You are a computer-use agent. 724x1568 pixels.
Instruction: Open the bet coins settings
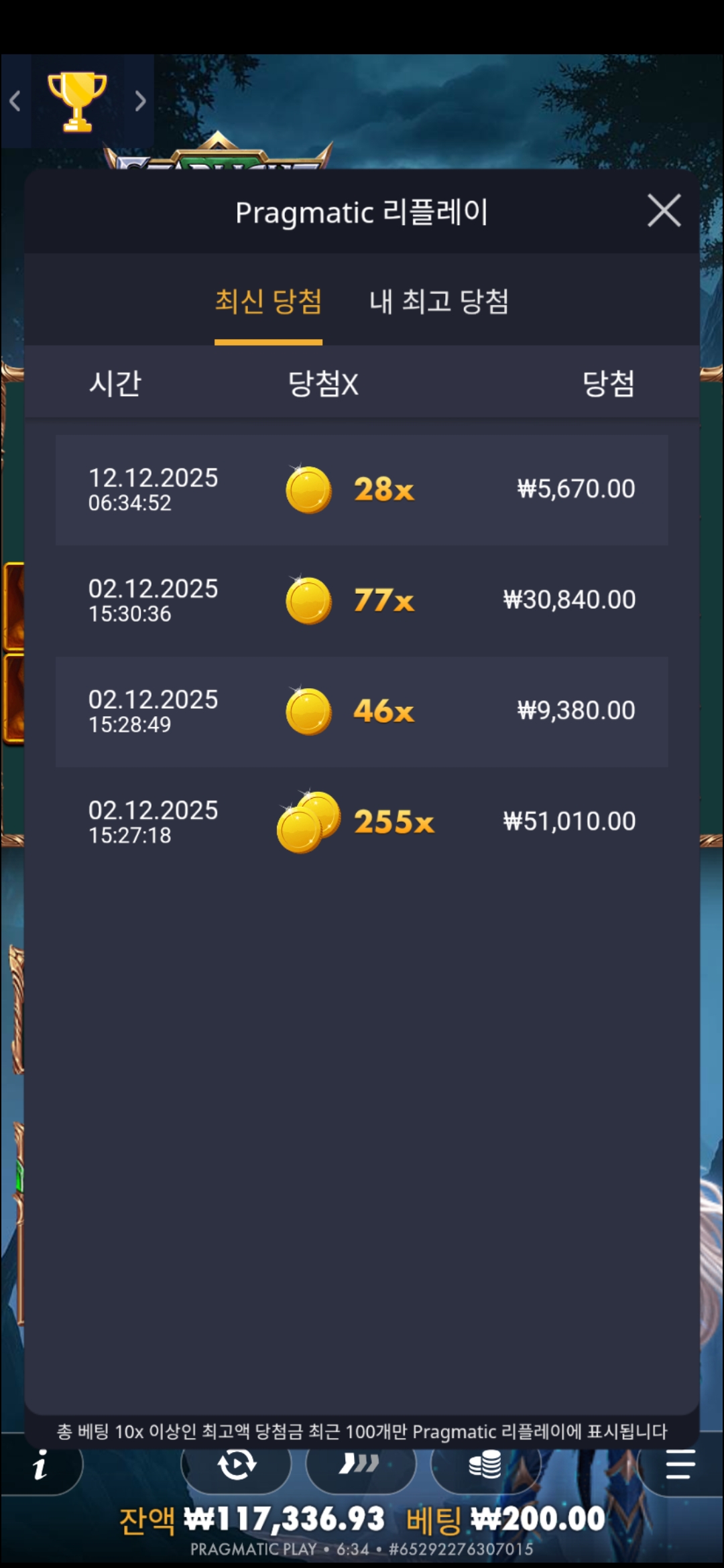click(x=485, y=1465)
